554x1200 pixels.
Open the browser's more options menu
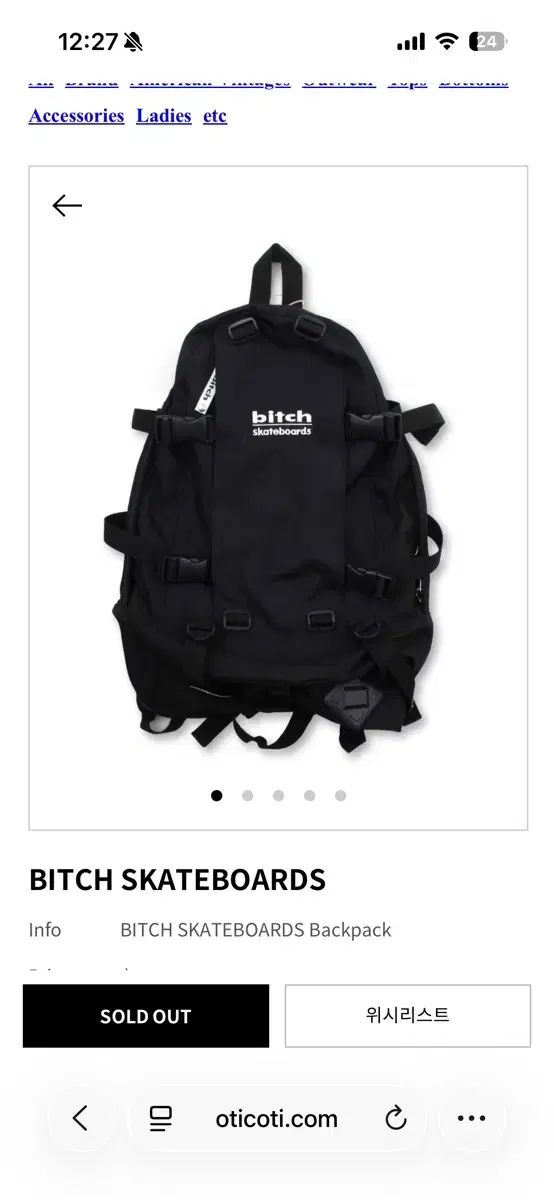coord(471,1118)
